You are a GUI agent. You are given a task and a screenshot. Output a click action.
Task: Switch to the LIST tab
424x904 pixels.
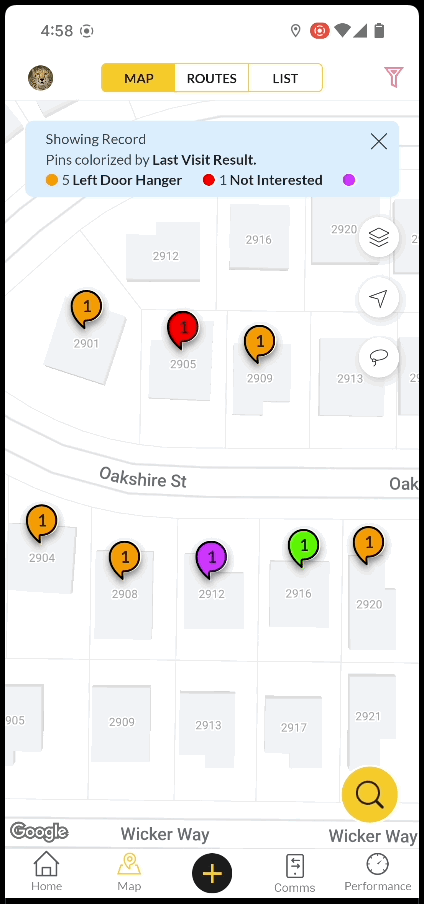[285, 78]
